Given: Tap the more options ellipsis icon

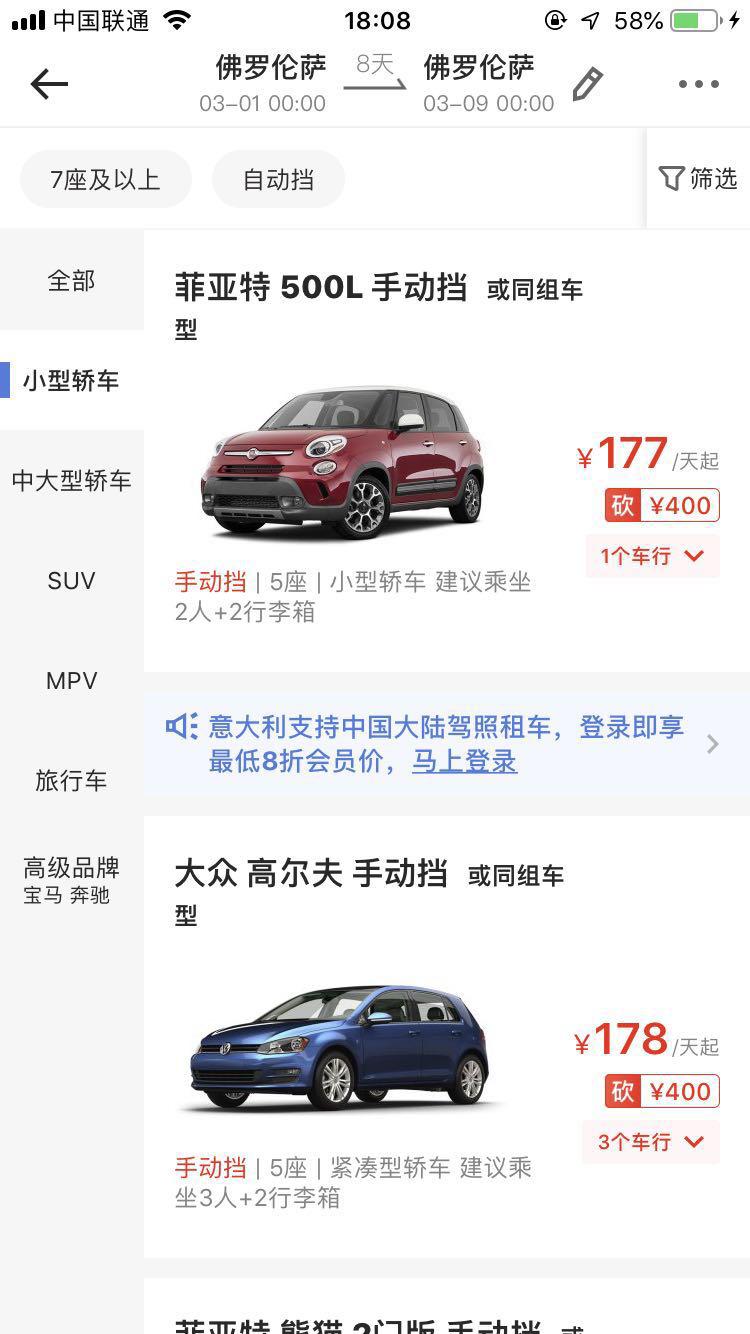Looking at the screenshot, I should (698, 84).
